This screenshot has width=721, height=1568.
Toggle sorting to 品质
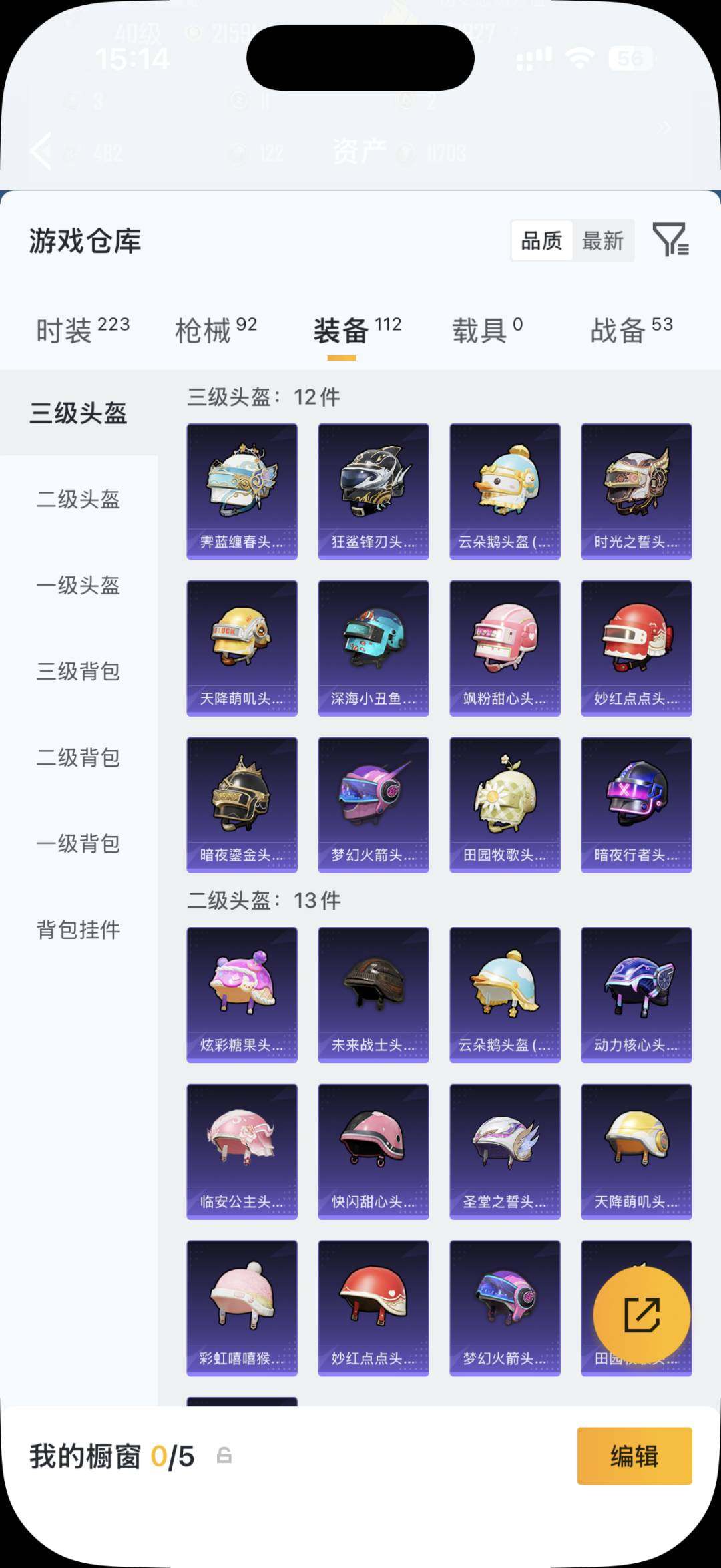tap(542, 240)
